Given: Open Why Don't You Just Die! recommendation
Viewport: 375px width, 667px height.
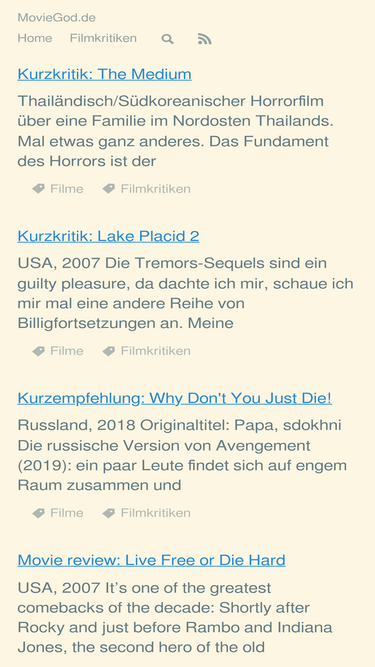Looking at the screenshot, I should (x=175, y=398).
